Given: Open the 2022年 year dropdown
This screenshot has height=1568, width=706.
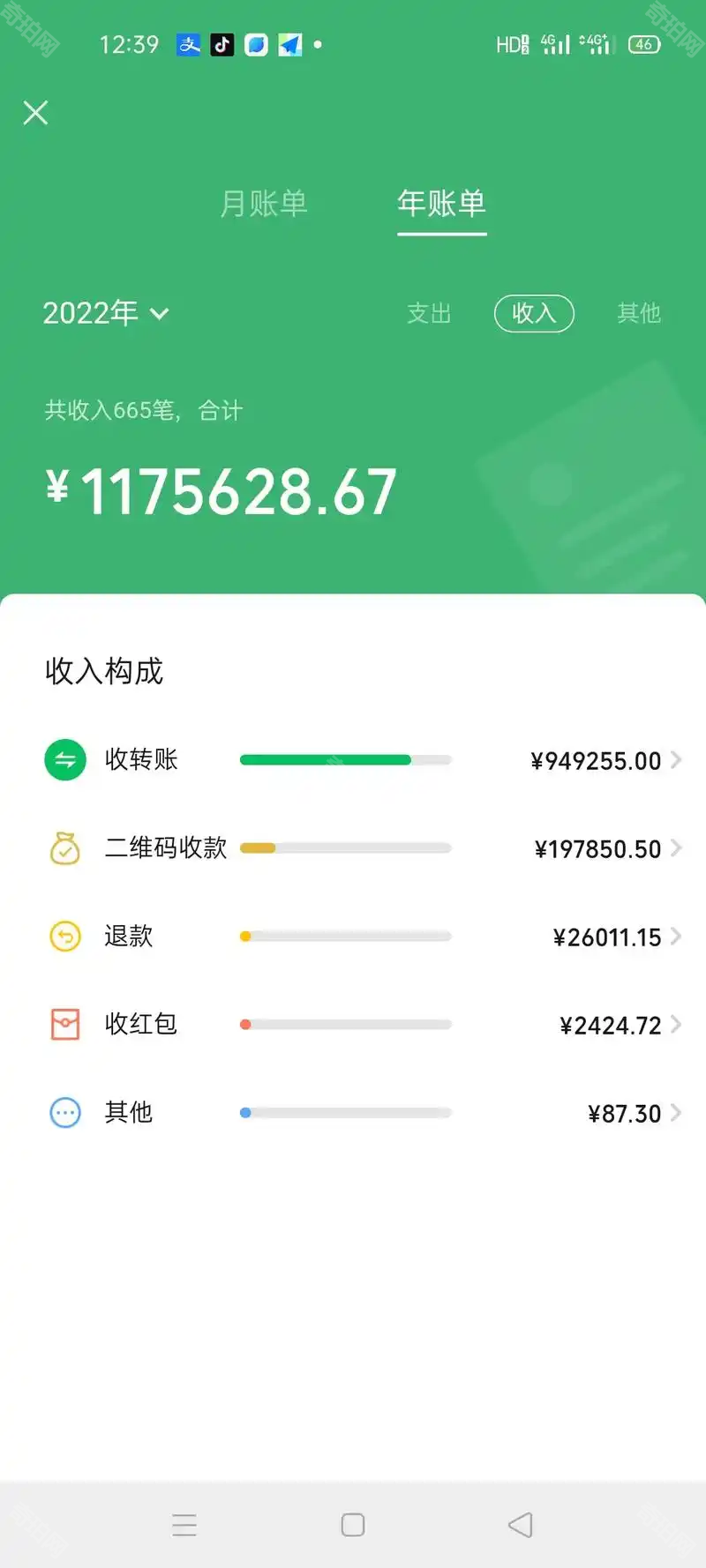Looking at the screenshot, I should pyautogui.click(x=106, y=313).
